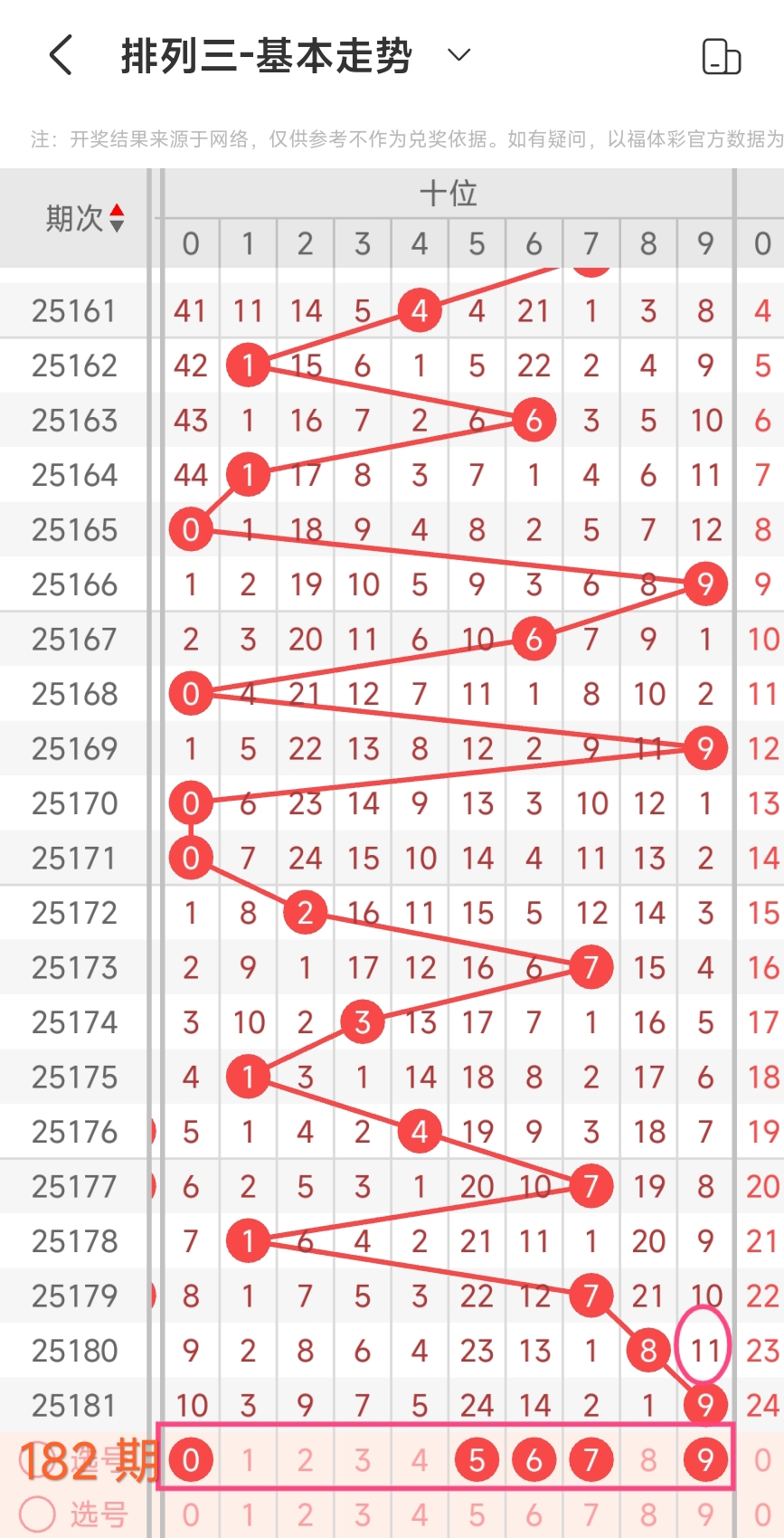
Task: Go back with the top-left arrow
Action: click(61, 55)
